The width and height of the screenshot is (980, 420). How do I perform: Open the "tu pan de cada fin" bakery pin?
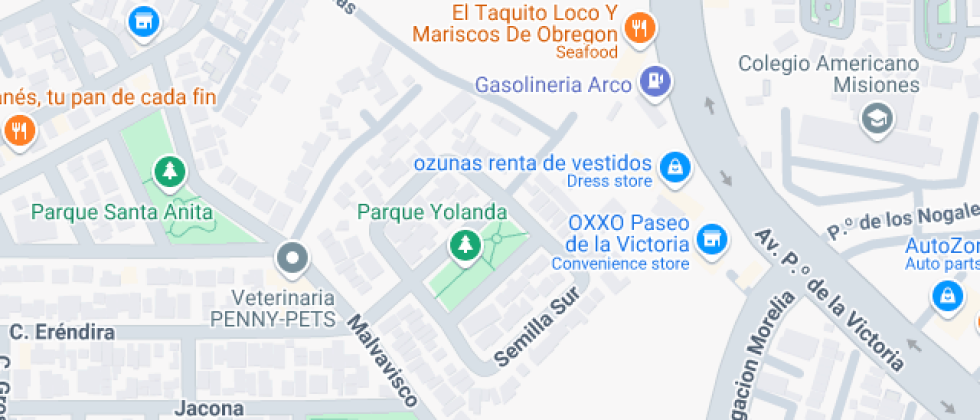click(x=17, y=130)
